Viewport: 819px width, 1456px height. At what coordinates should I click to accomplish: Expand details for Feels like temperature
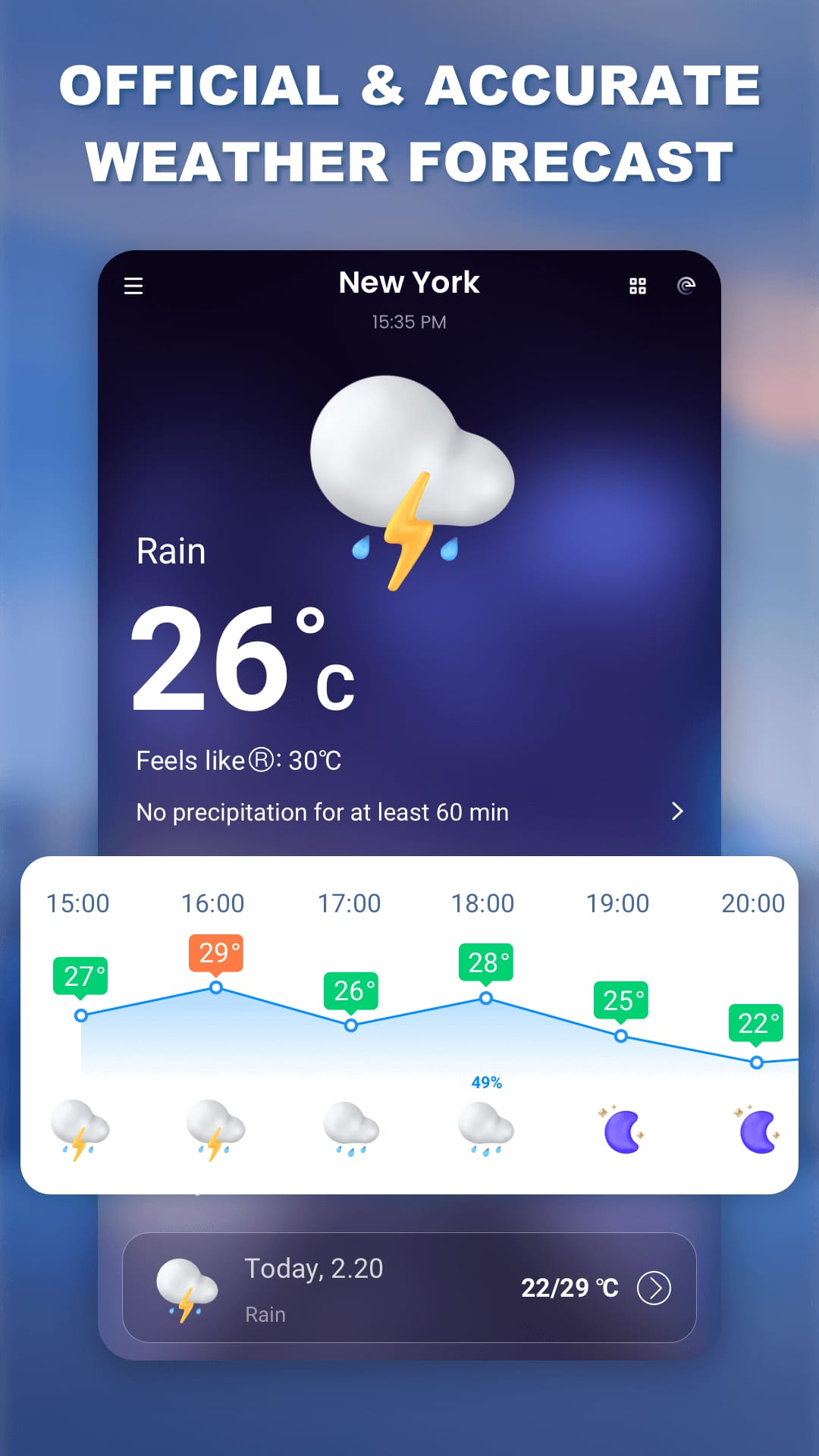238,760
